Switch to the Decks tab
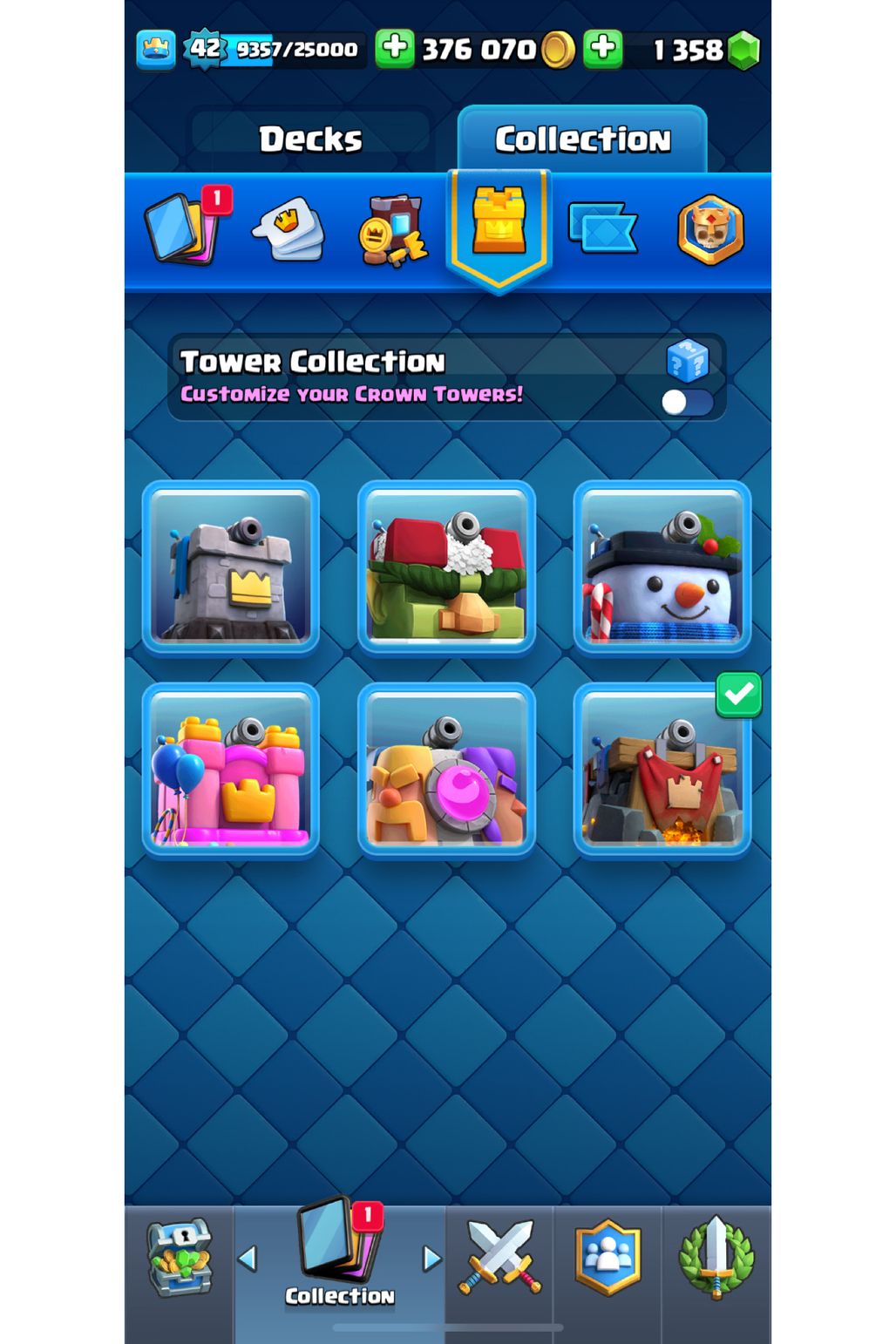The width and height of the screenshot is (896, 1344). (x=310, y=139)
